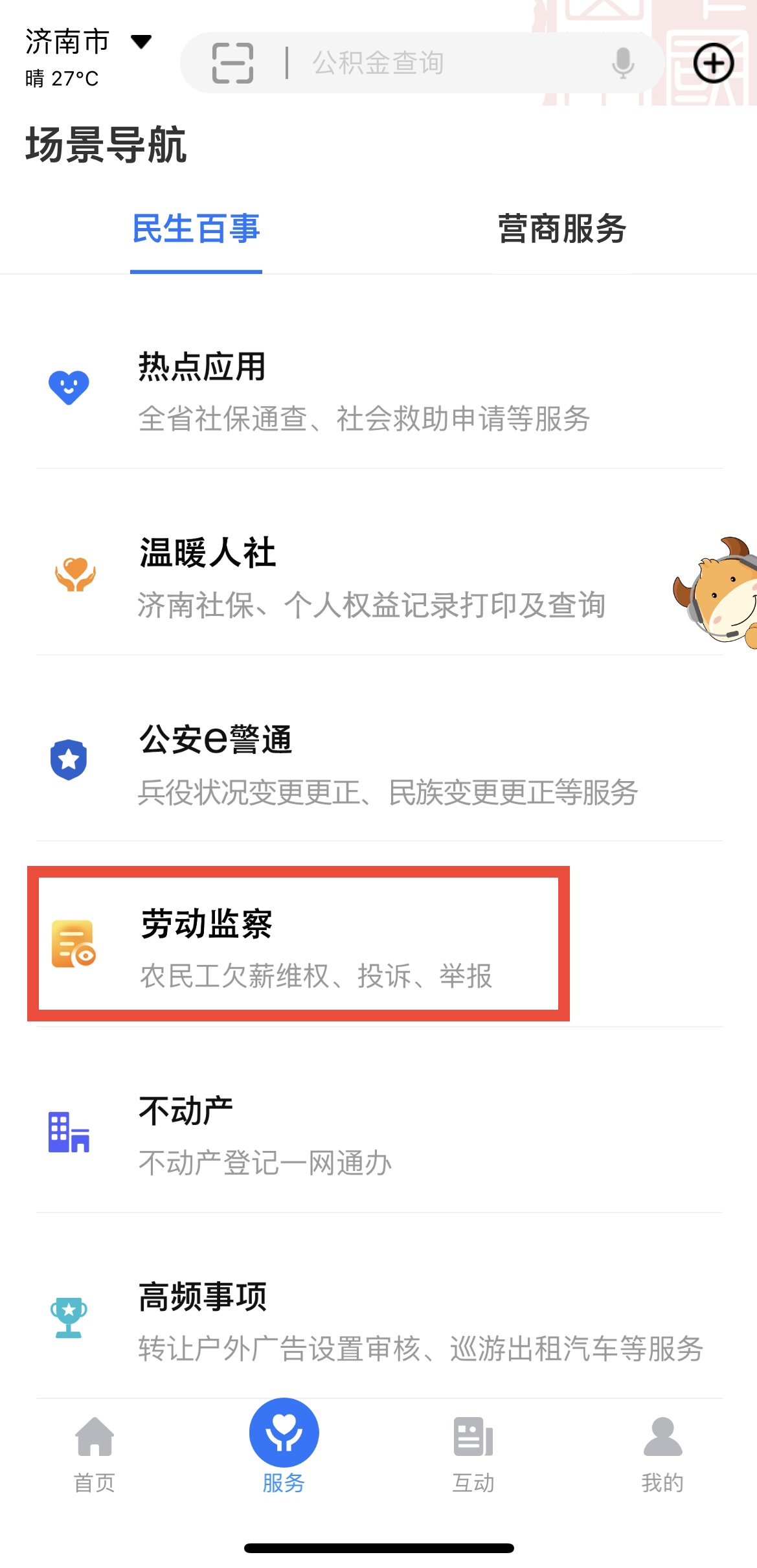The image size is (757, 1568).
Task: Open the 我的 profile tab
Action: click(x=662, y=1452)
